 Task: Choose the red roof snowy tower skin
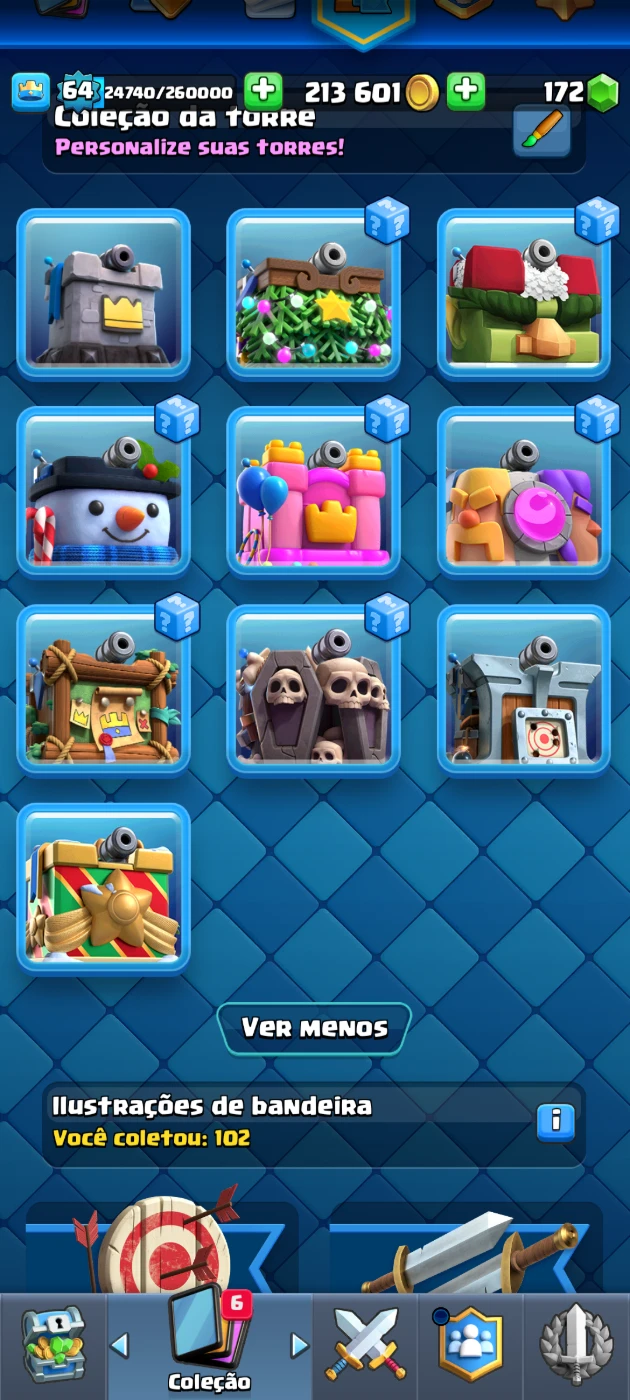pos(523,293)
